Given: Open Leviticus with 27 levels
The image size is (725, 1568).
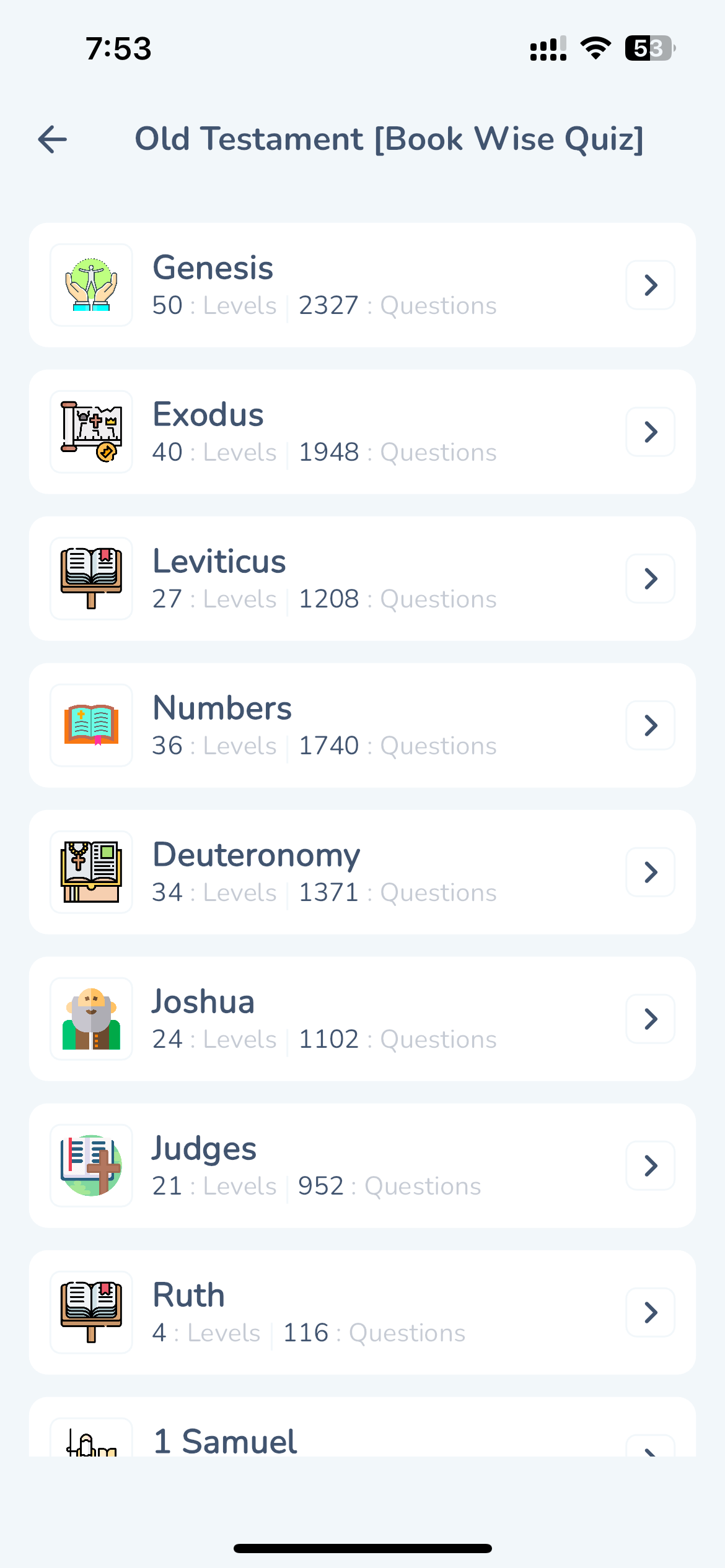Looking at the screenshot, I should click(x=362, y=578).
